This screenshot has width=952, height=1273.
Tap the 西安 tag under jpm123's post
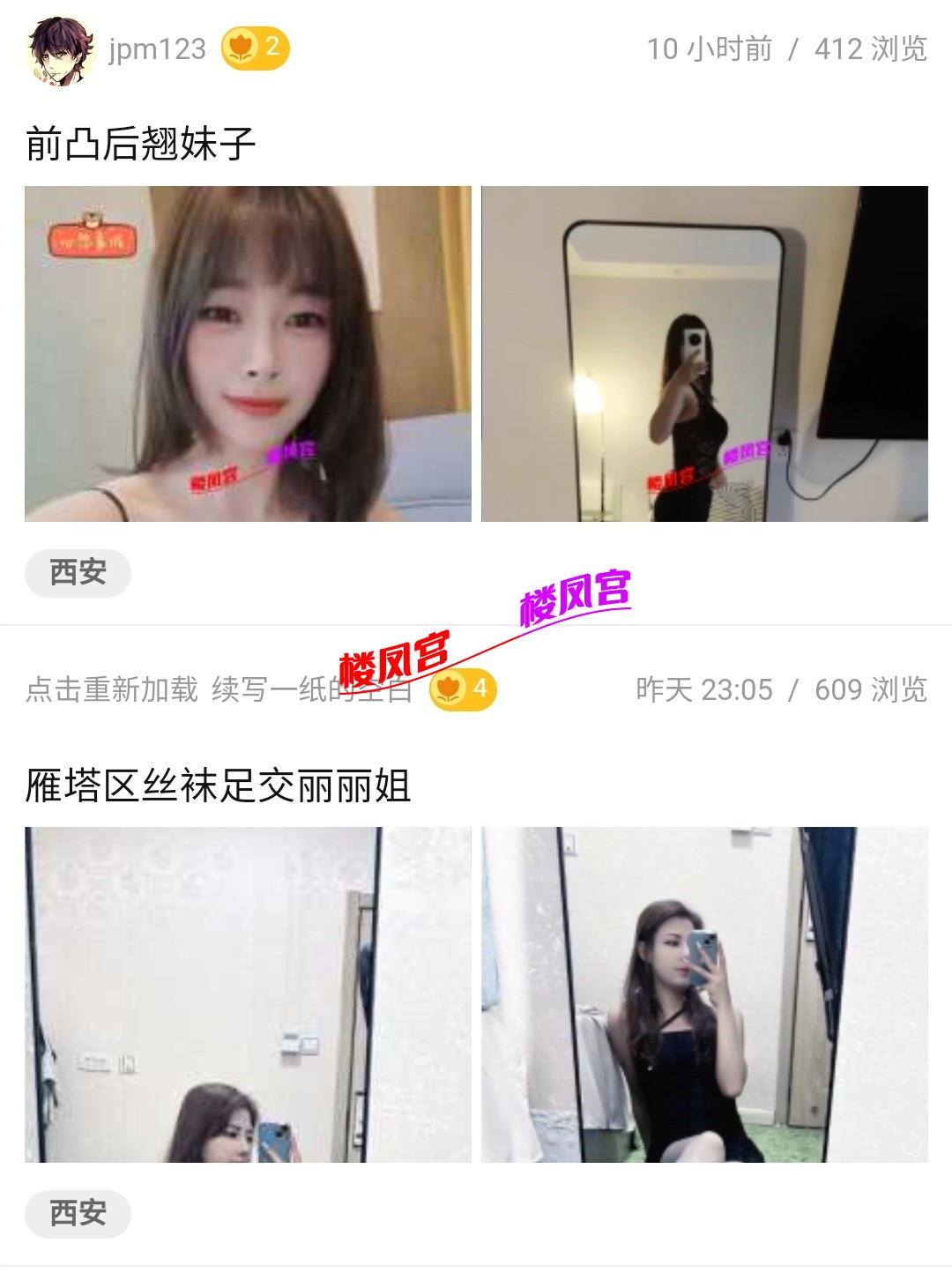(x=78, y=573)
